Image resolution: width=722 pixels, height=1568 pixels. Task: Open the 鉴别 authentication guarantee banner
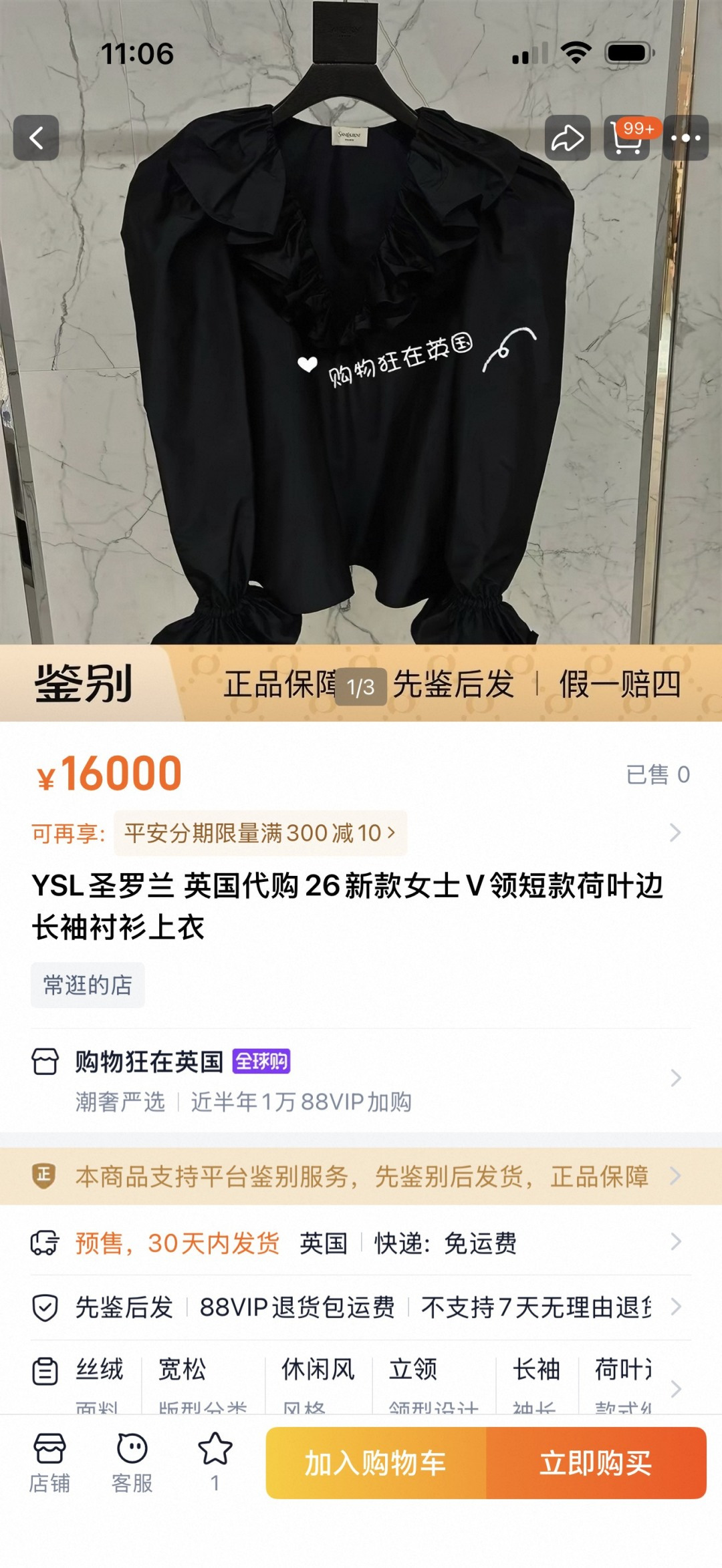(x=361, y=683)
